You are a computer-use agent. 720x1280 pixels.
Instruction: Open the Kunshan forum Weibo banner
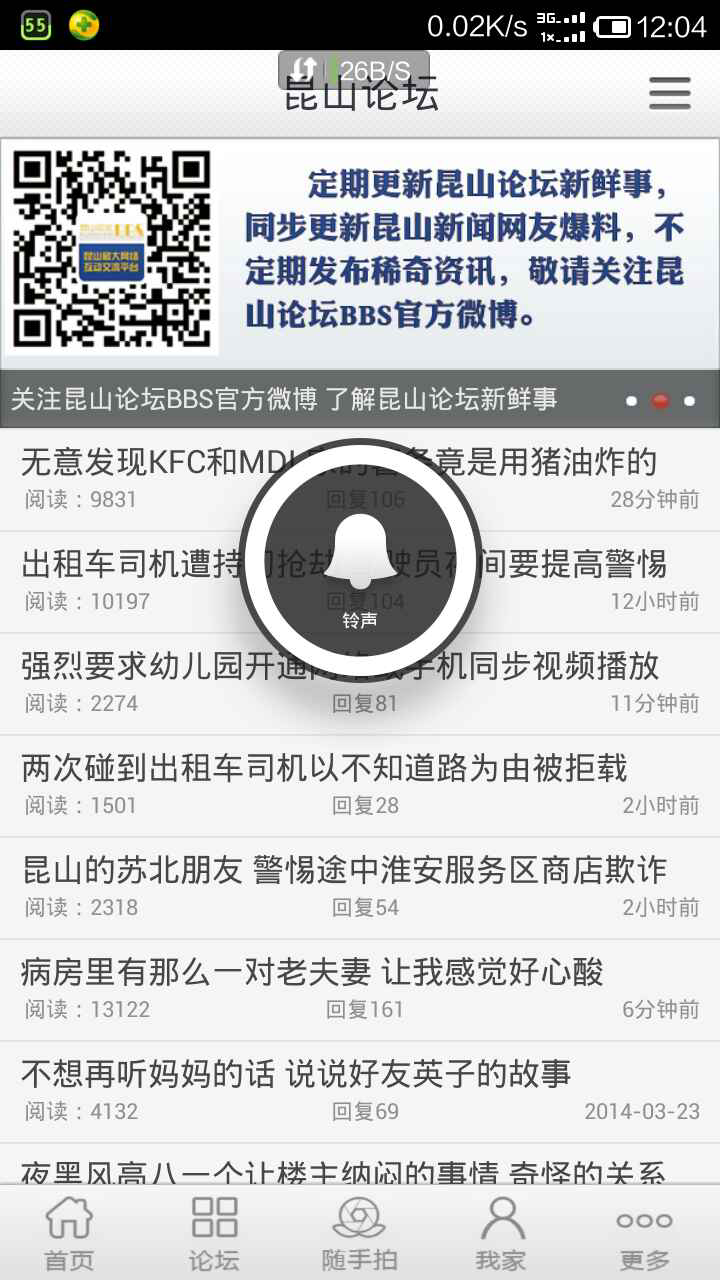point(360,248)
